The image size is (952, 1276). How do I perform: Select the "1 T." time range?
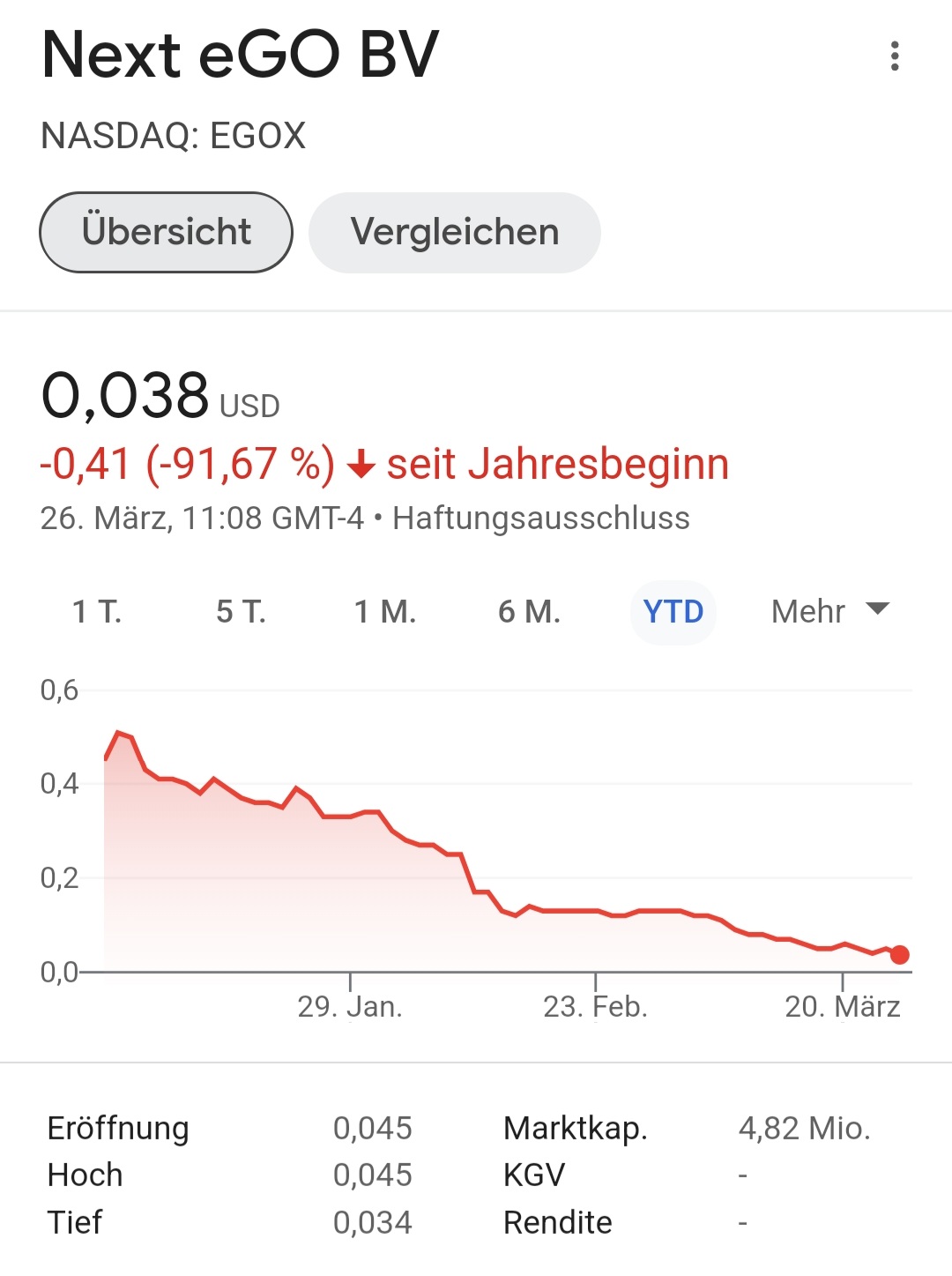[99, 611]
